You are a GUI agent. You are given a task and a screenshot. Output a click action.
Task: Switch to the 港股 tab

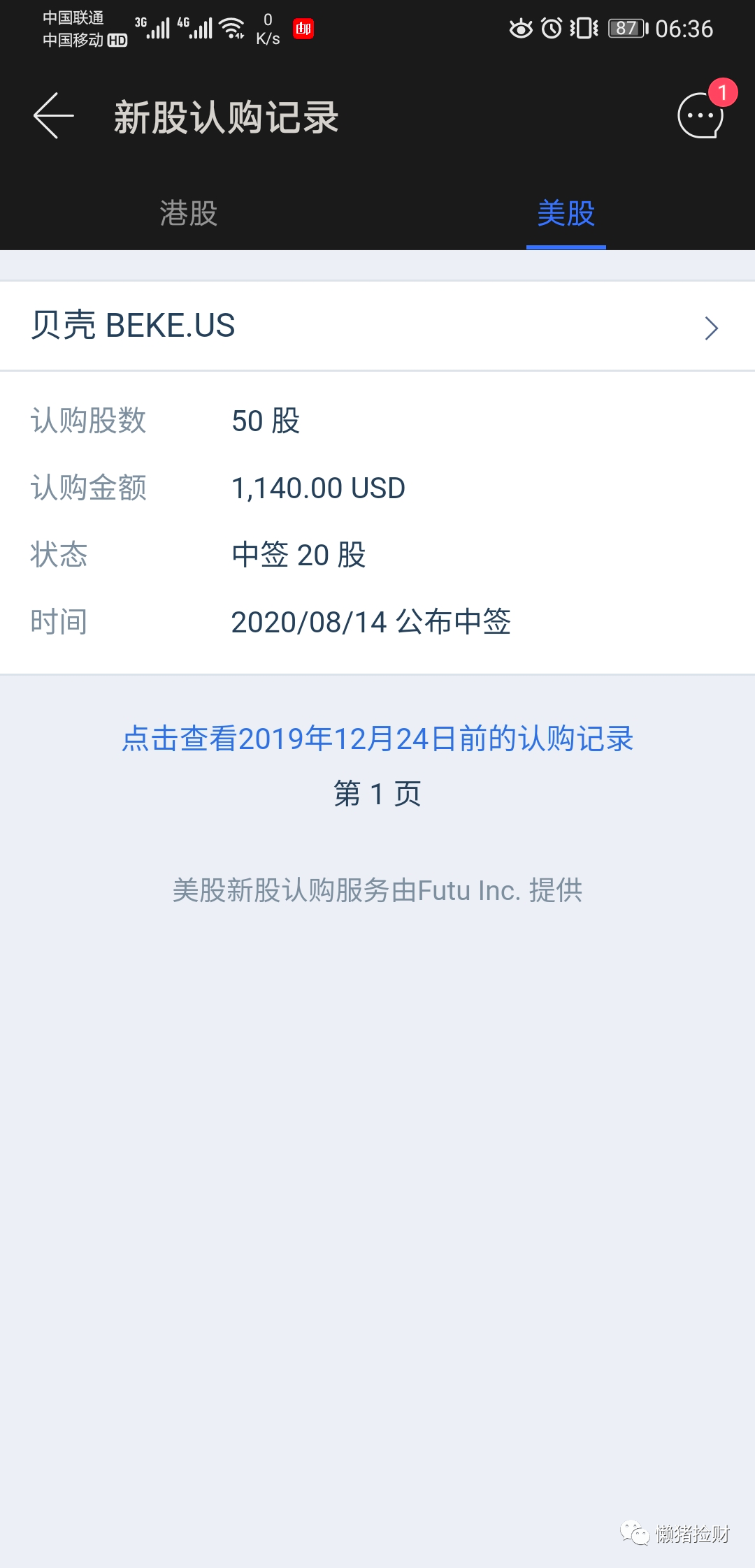tap(189, 213)
